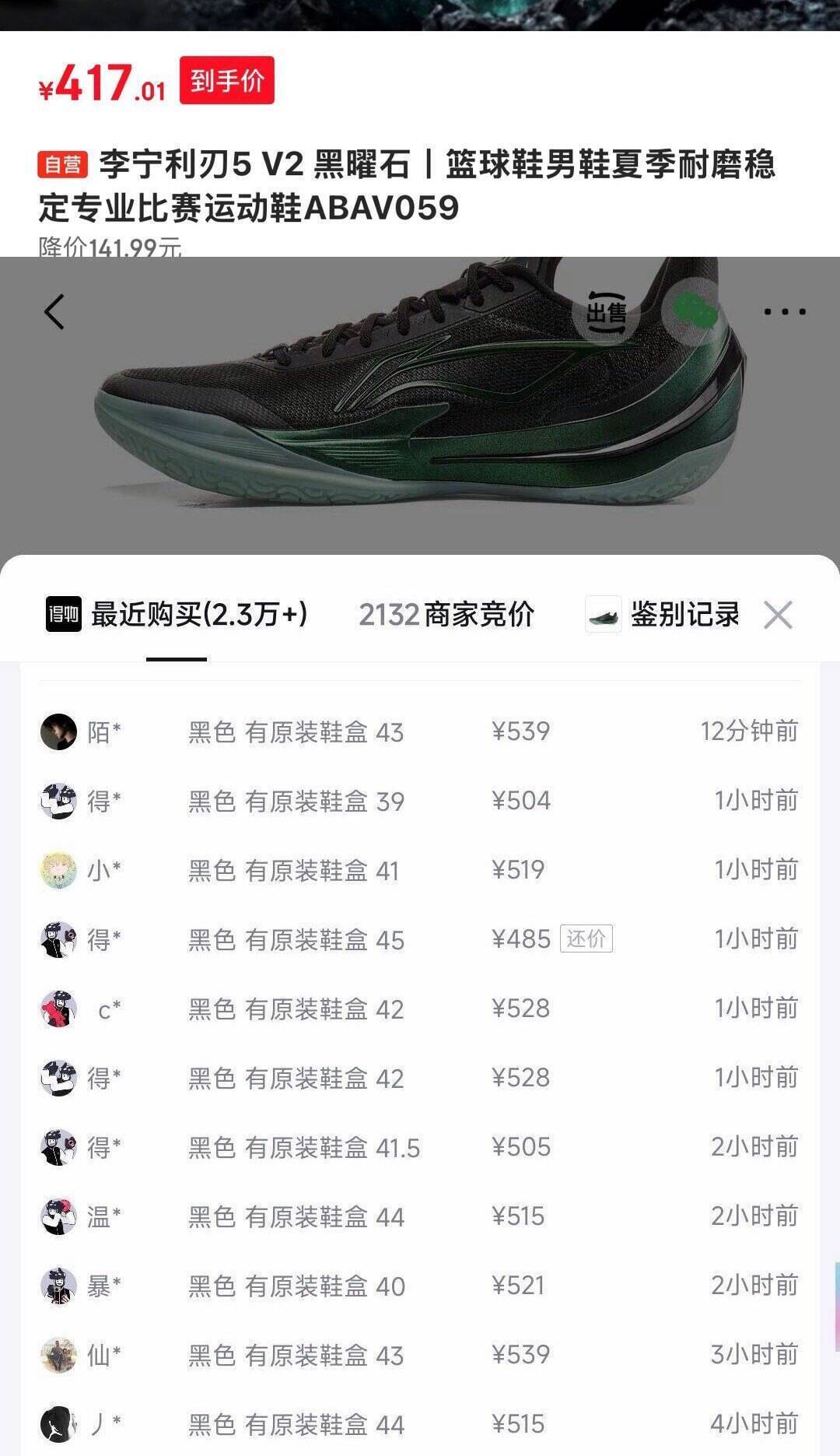Open the three-dot overflow menu

click(x=784, y=312)
